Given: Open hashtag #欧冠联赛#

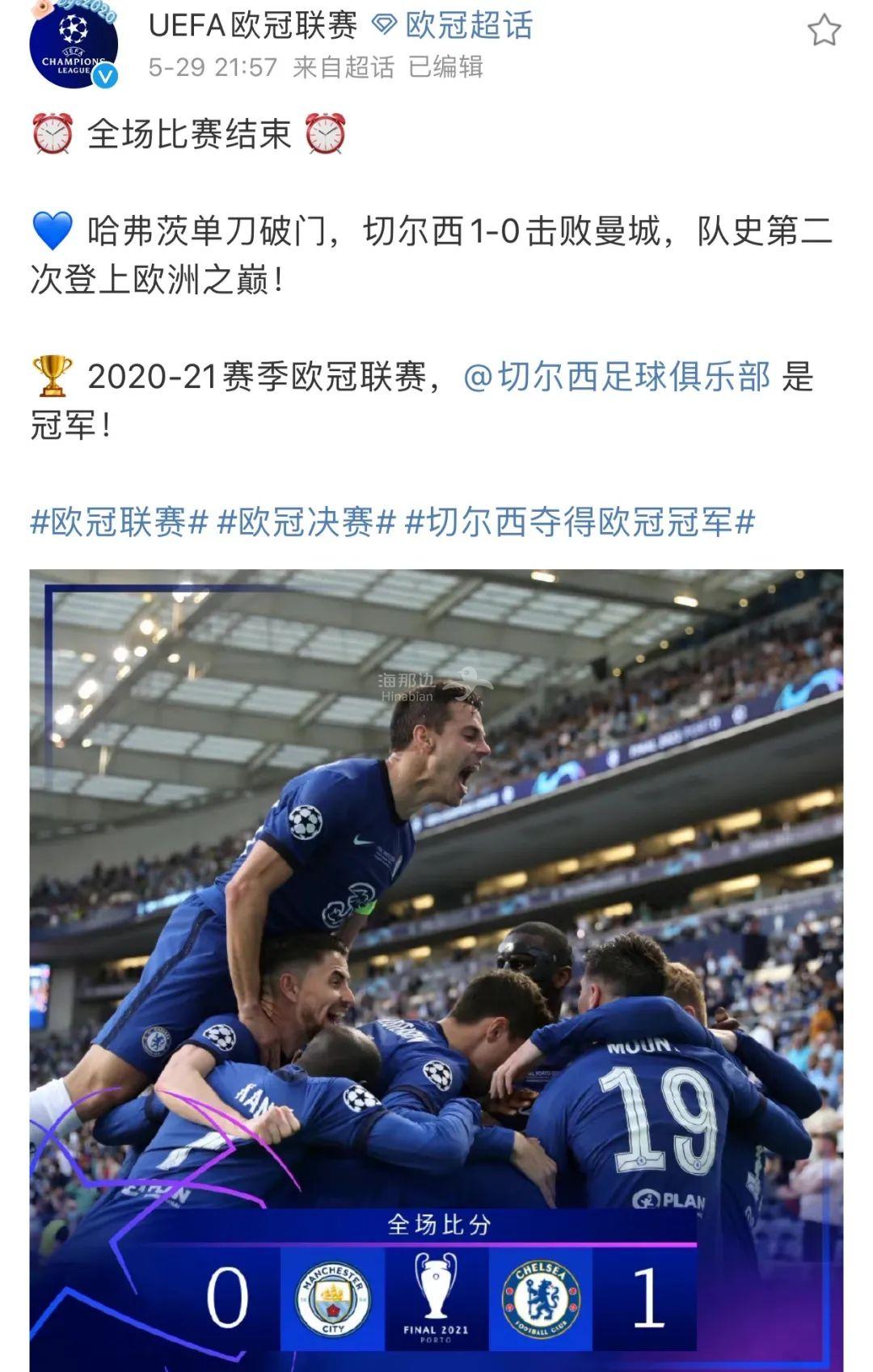Looking at the screenshot, I should (120, 522).
